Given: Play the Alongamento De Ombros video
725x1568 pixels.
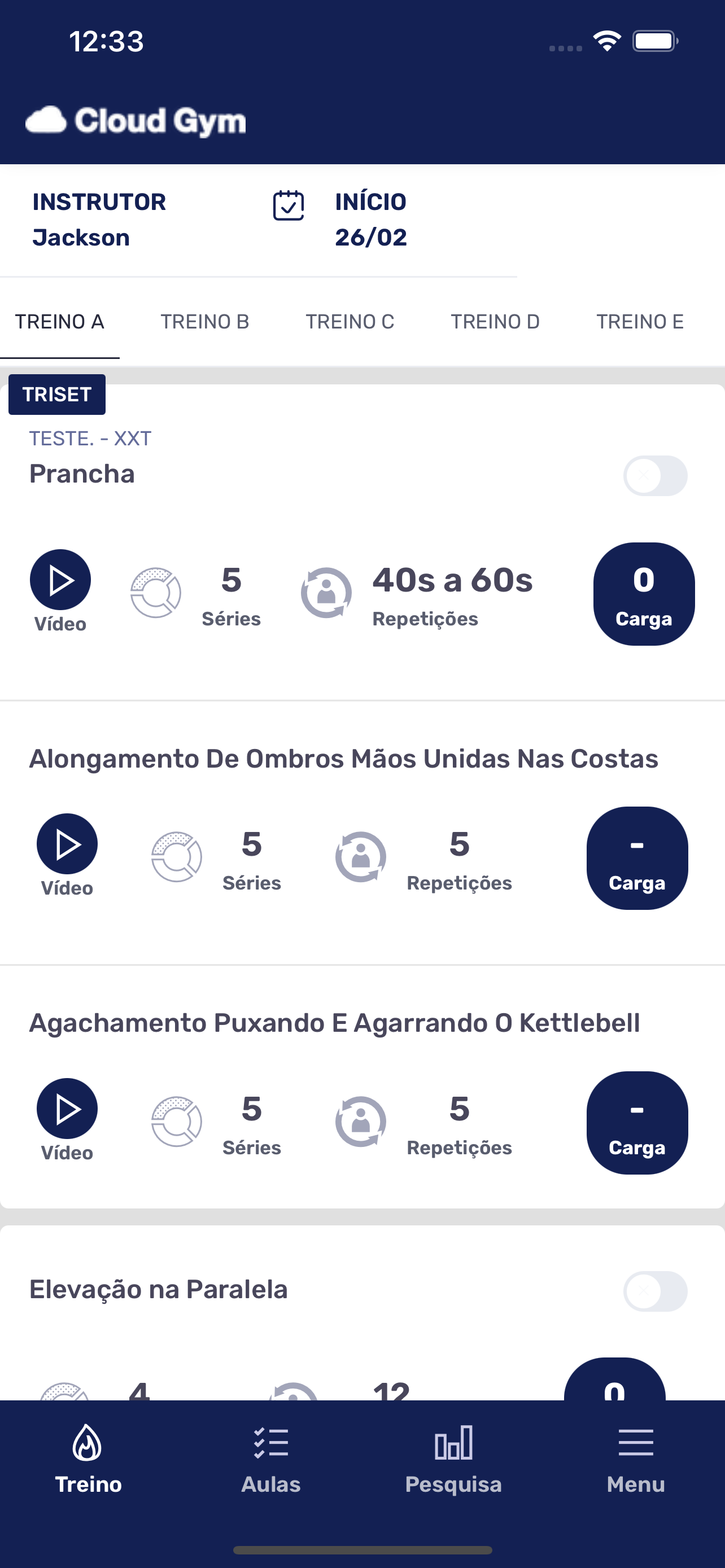Looking at the screenshot, I should 67,844.
